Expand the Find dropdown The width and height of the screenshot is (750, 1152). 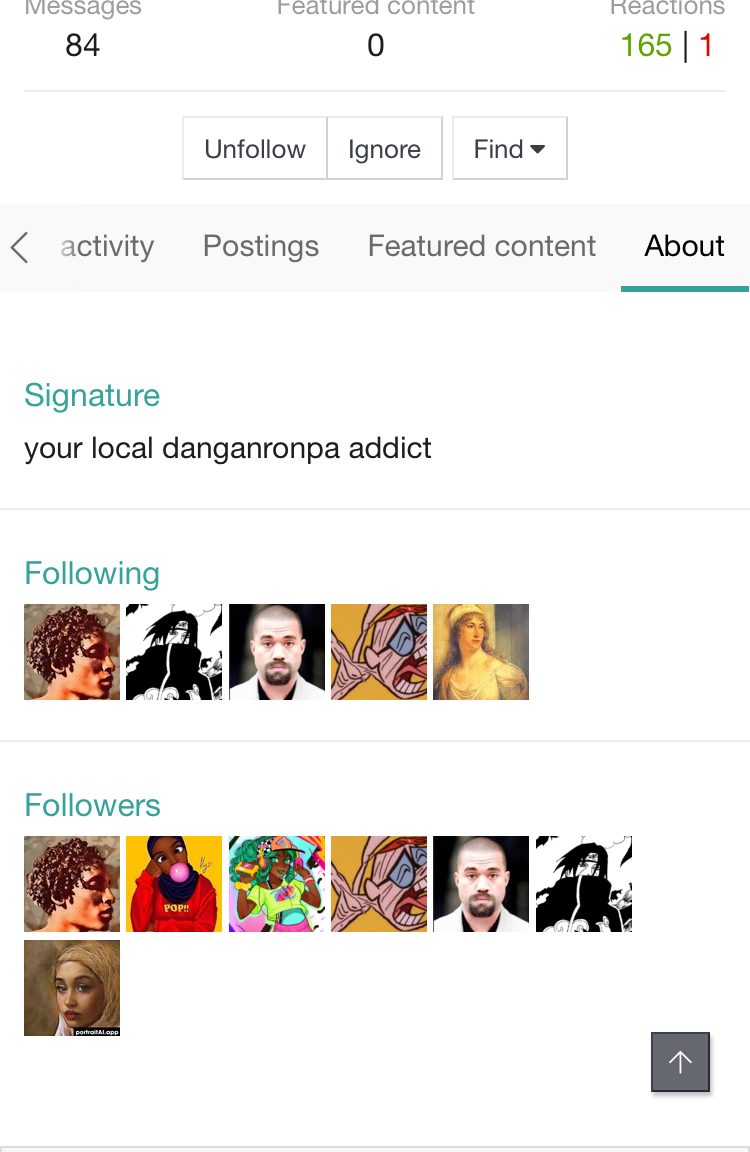pos(509,149)
